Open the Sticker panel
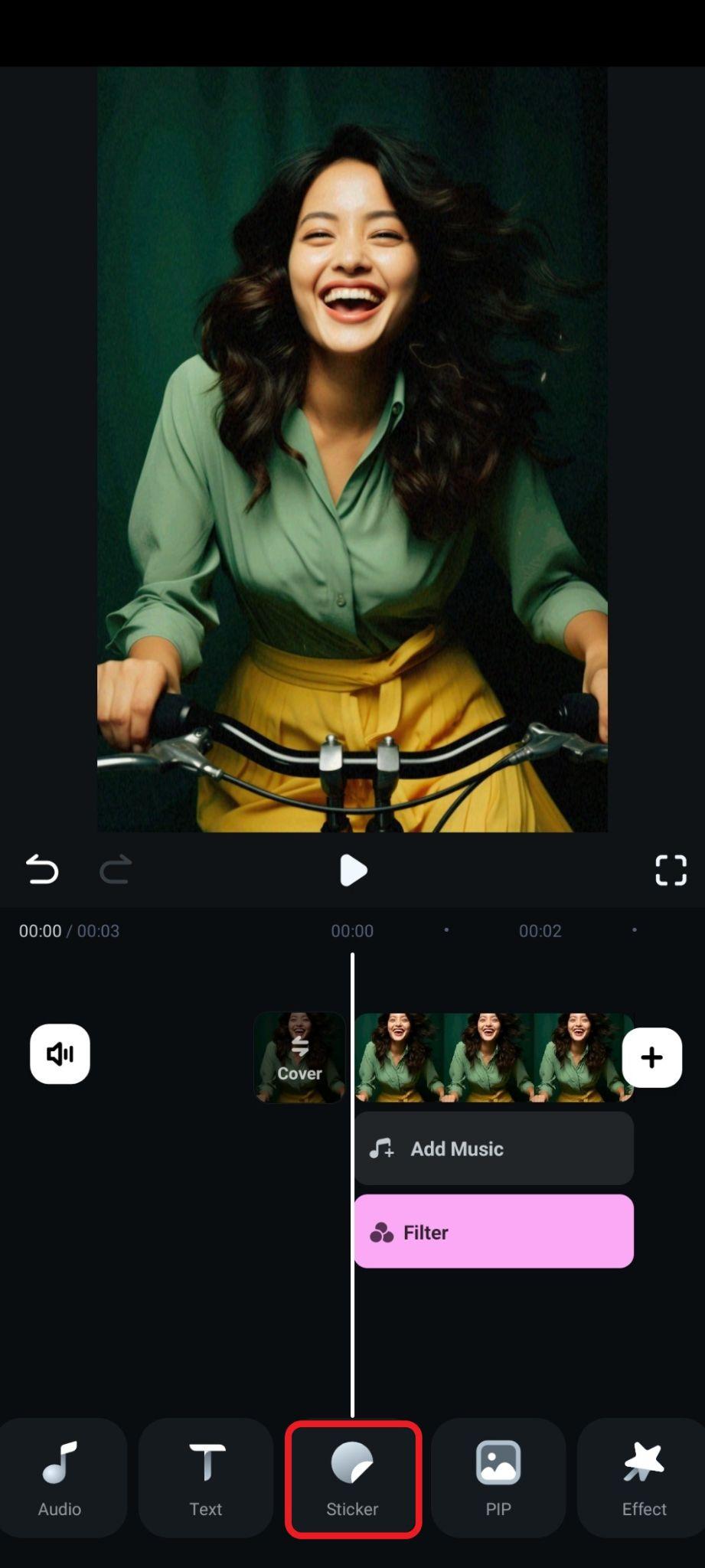Viewport: 705px width, 1568px height. 353,1478
